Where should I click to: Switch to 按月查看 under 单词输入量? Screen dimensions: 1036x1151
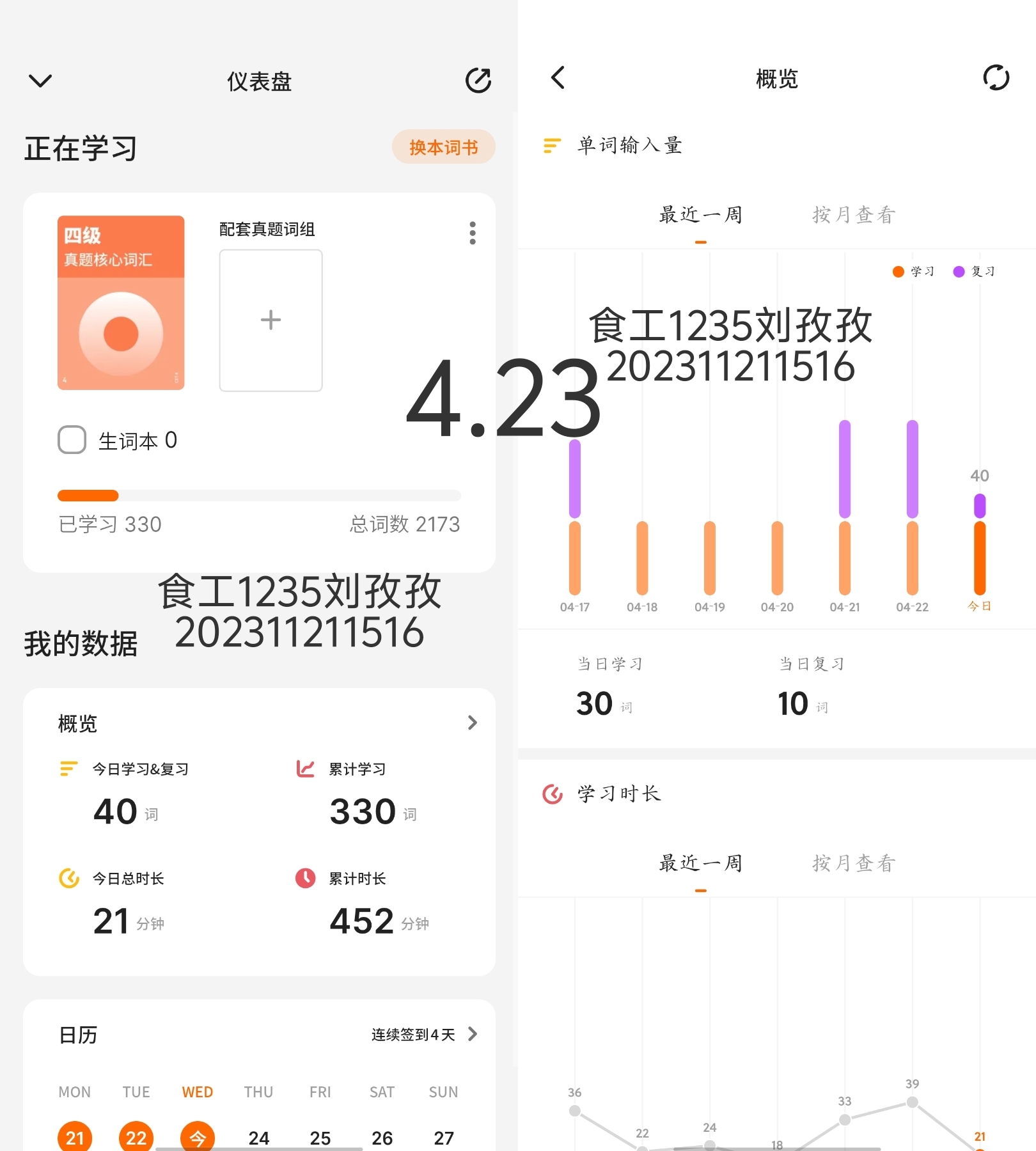point(854,215)
